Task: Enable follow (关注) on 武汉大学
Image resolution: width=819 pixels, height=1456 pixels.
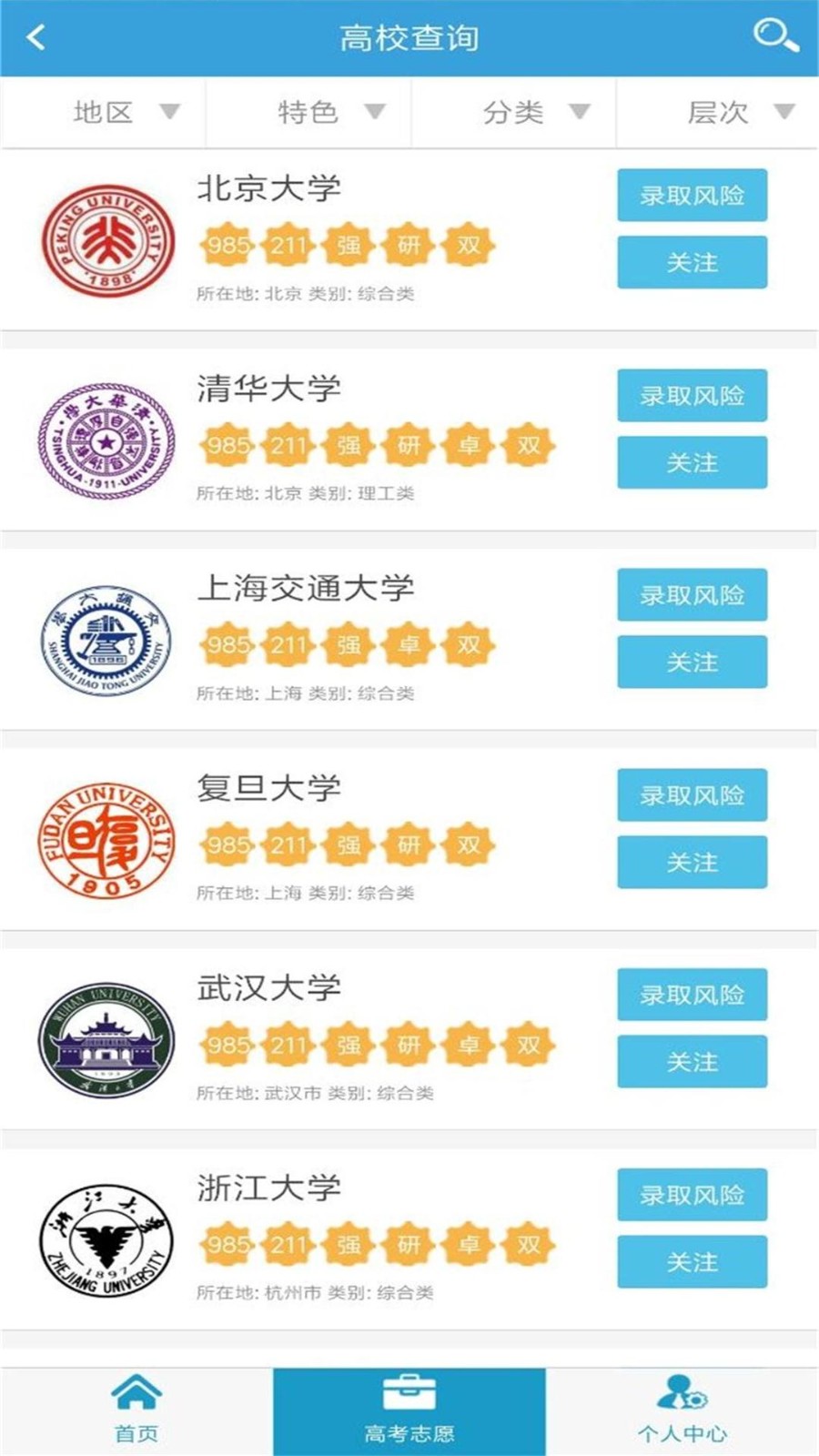Action: (692, 1061)
